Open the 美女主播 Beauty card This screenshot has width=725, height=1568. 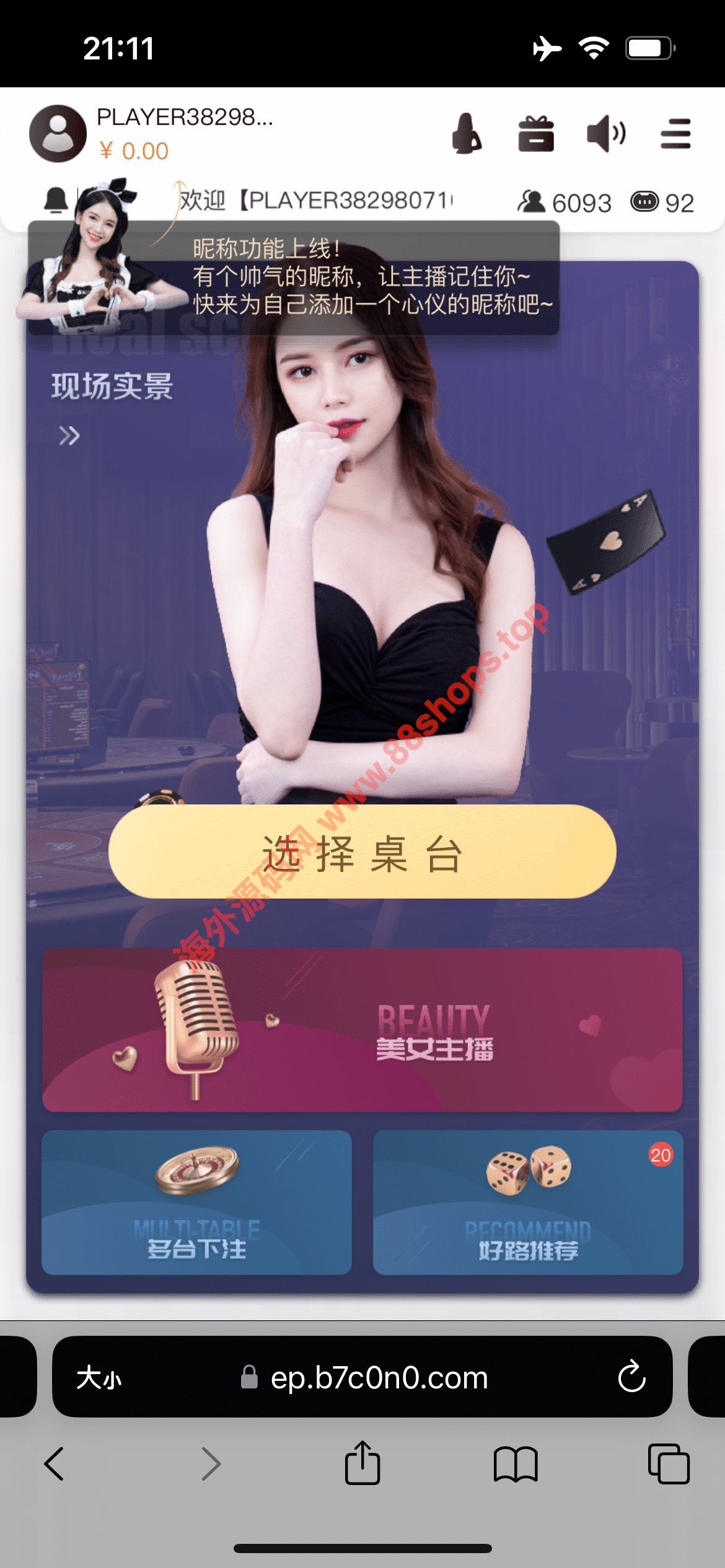362,1029
